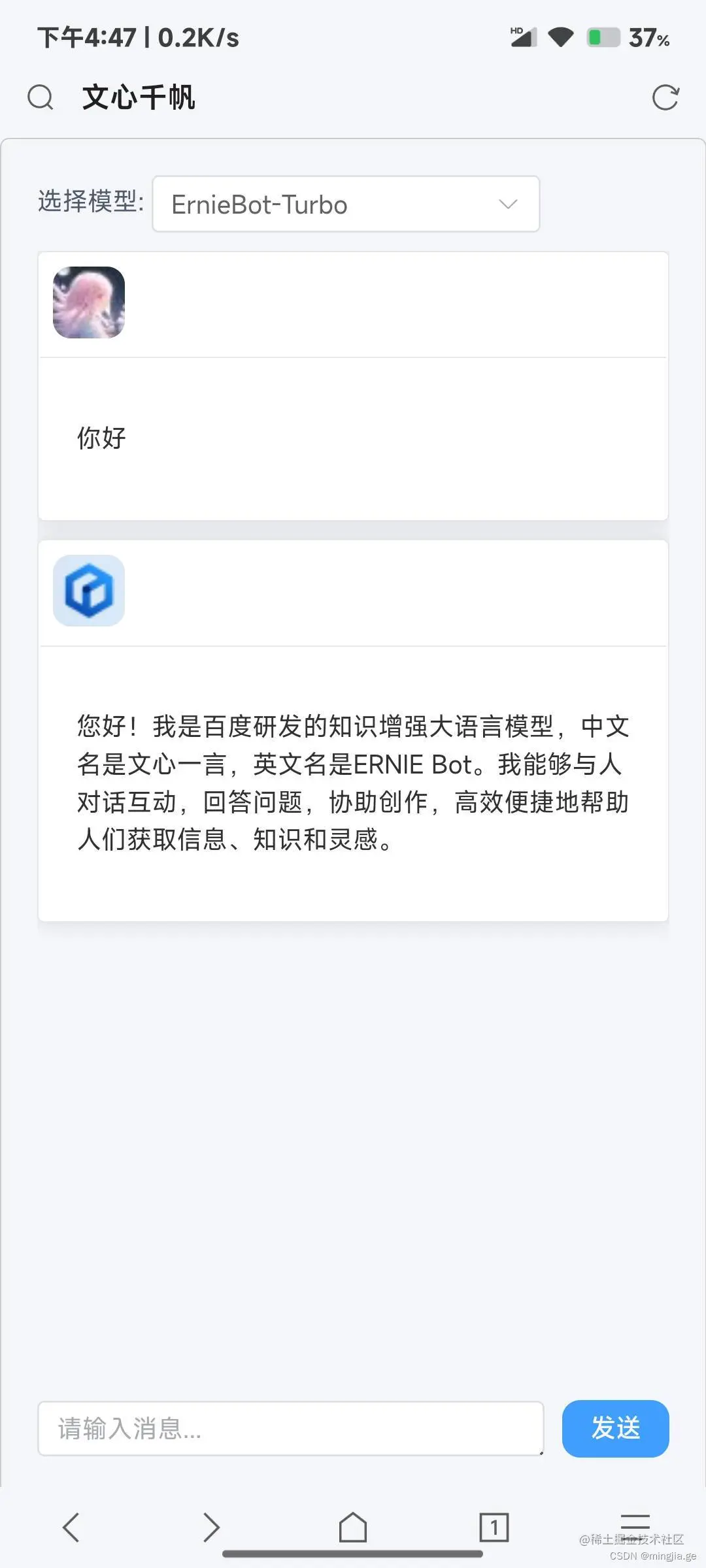Go back with the browser back arrow
The image size is (706, 1568).
[71, 1527]
